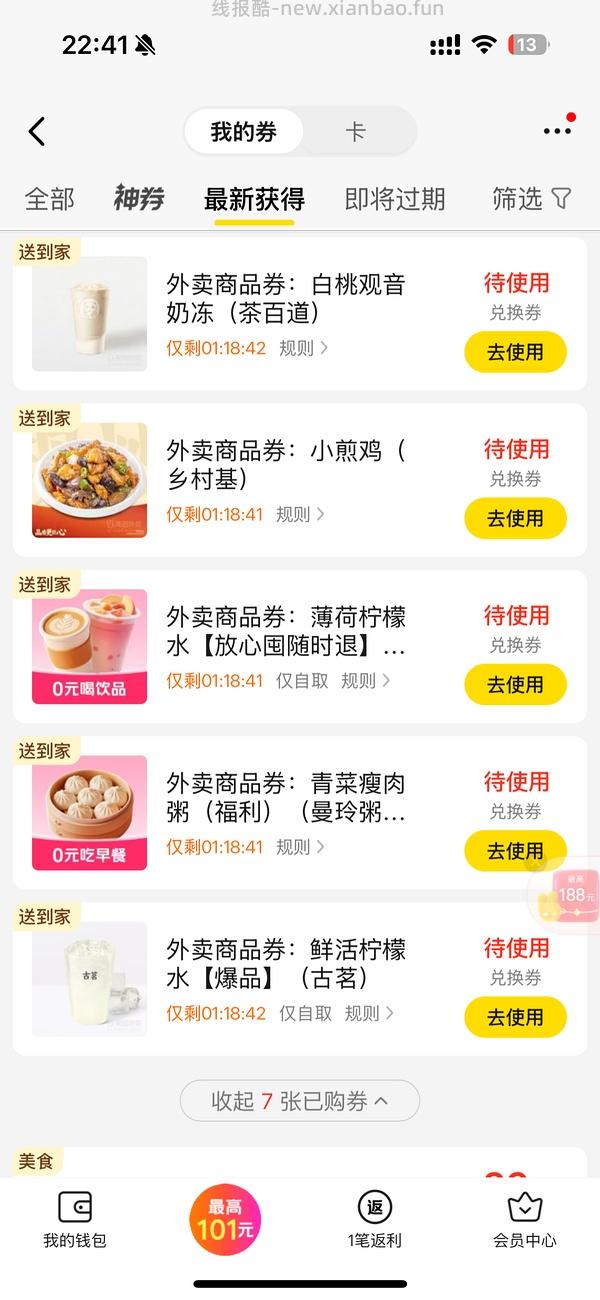
Task: Tap 去使用 for 薄荷柠檬水 coupon
Action: [515, 685]
